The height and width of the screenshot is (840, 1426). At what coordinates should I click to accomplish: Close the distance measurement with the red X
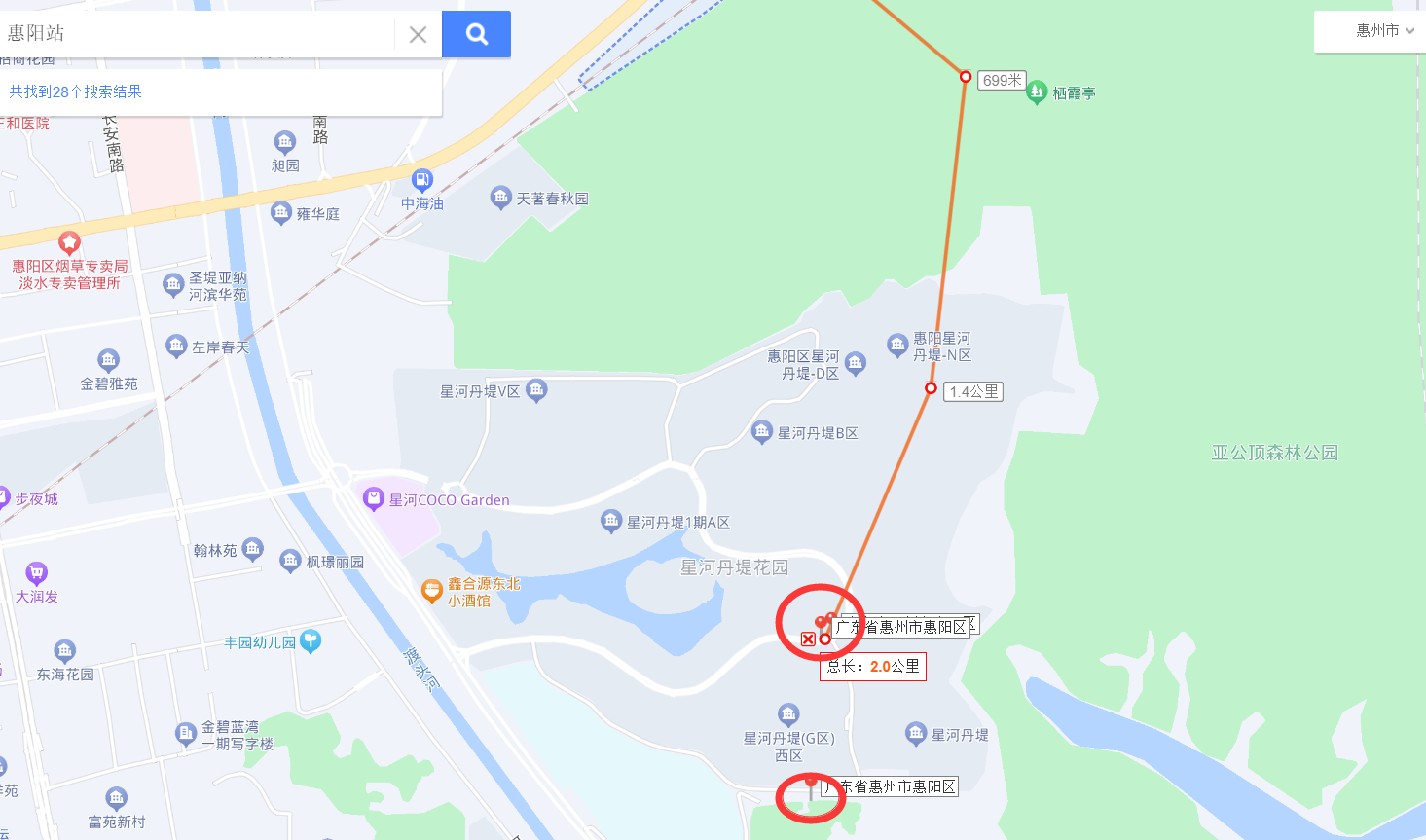tap(808, 639)
